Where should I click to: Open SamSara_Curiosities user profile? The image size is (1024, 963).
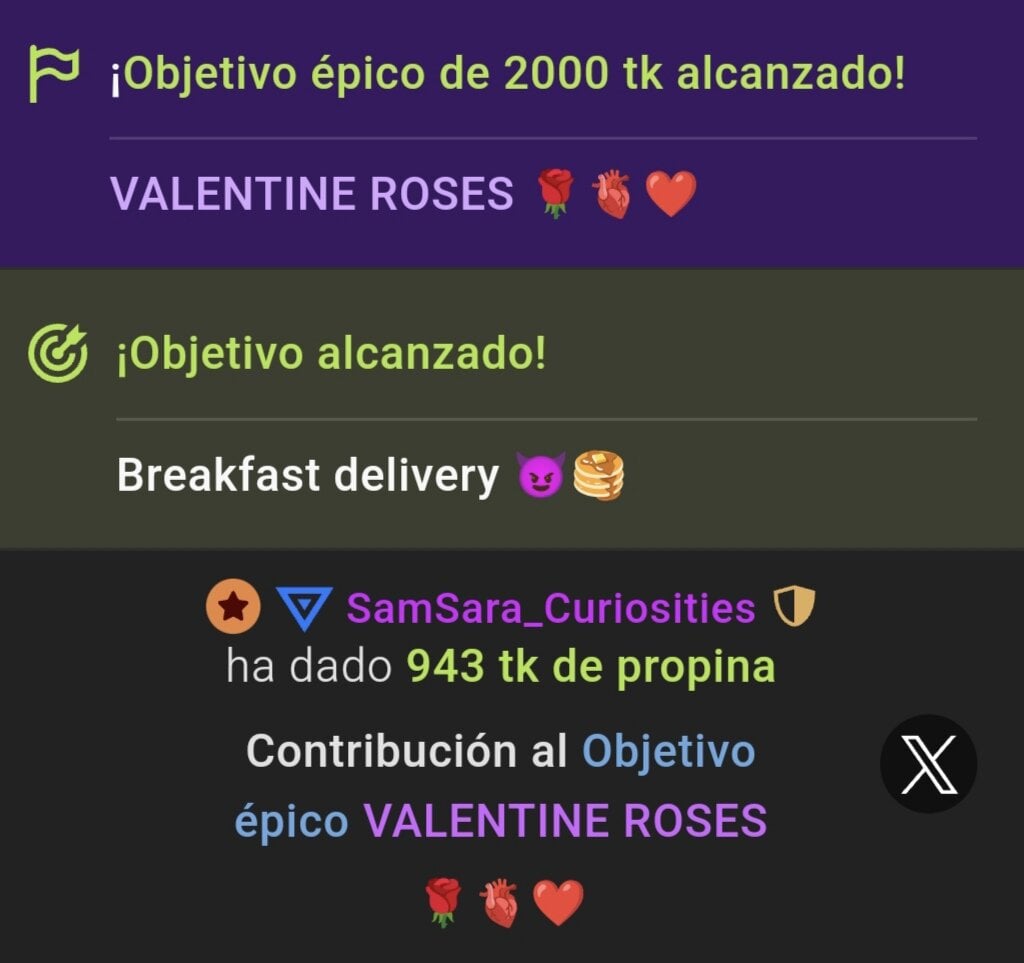tap(550, 608)
